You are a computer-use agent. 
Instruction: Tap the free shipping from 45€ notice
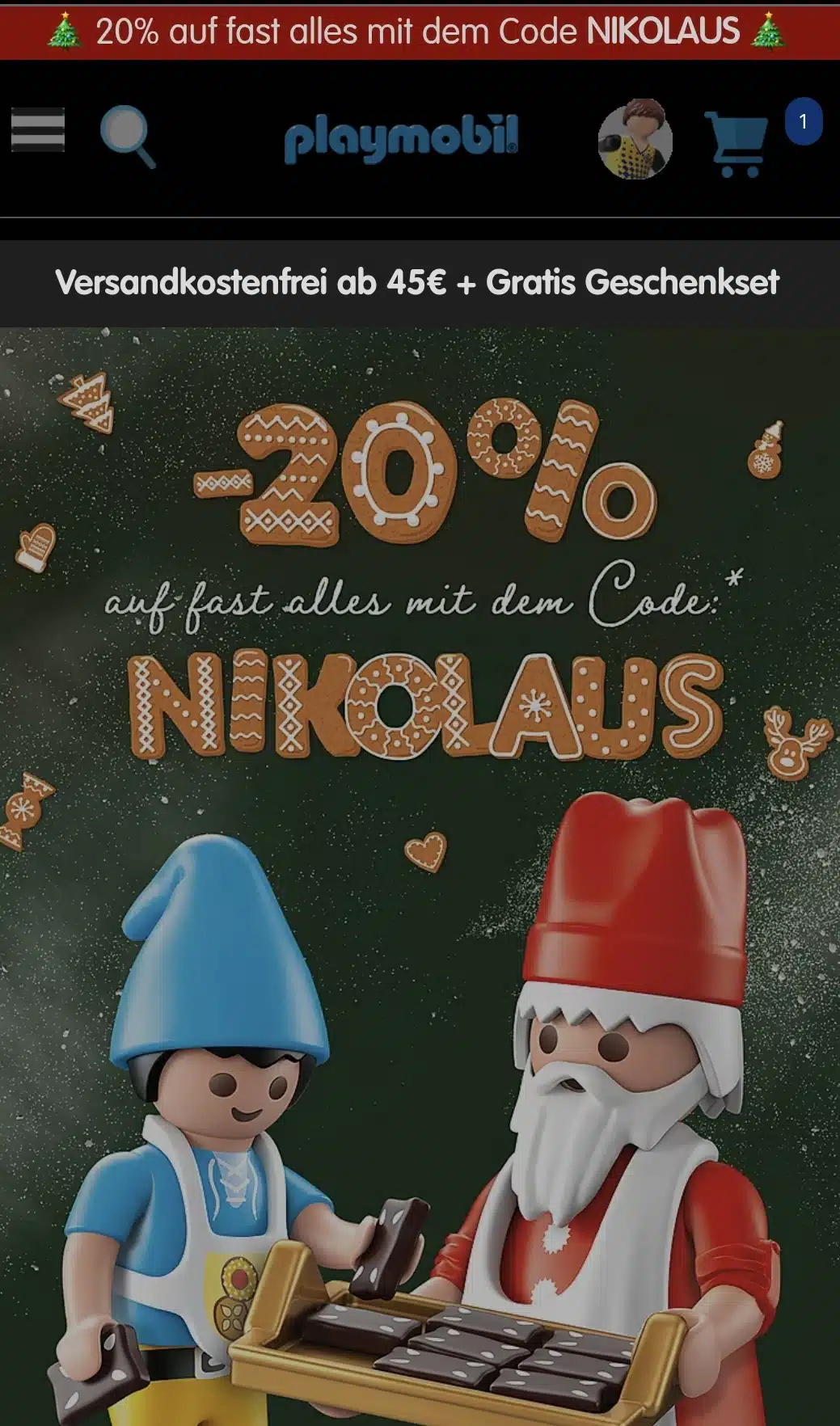417,283
